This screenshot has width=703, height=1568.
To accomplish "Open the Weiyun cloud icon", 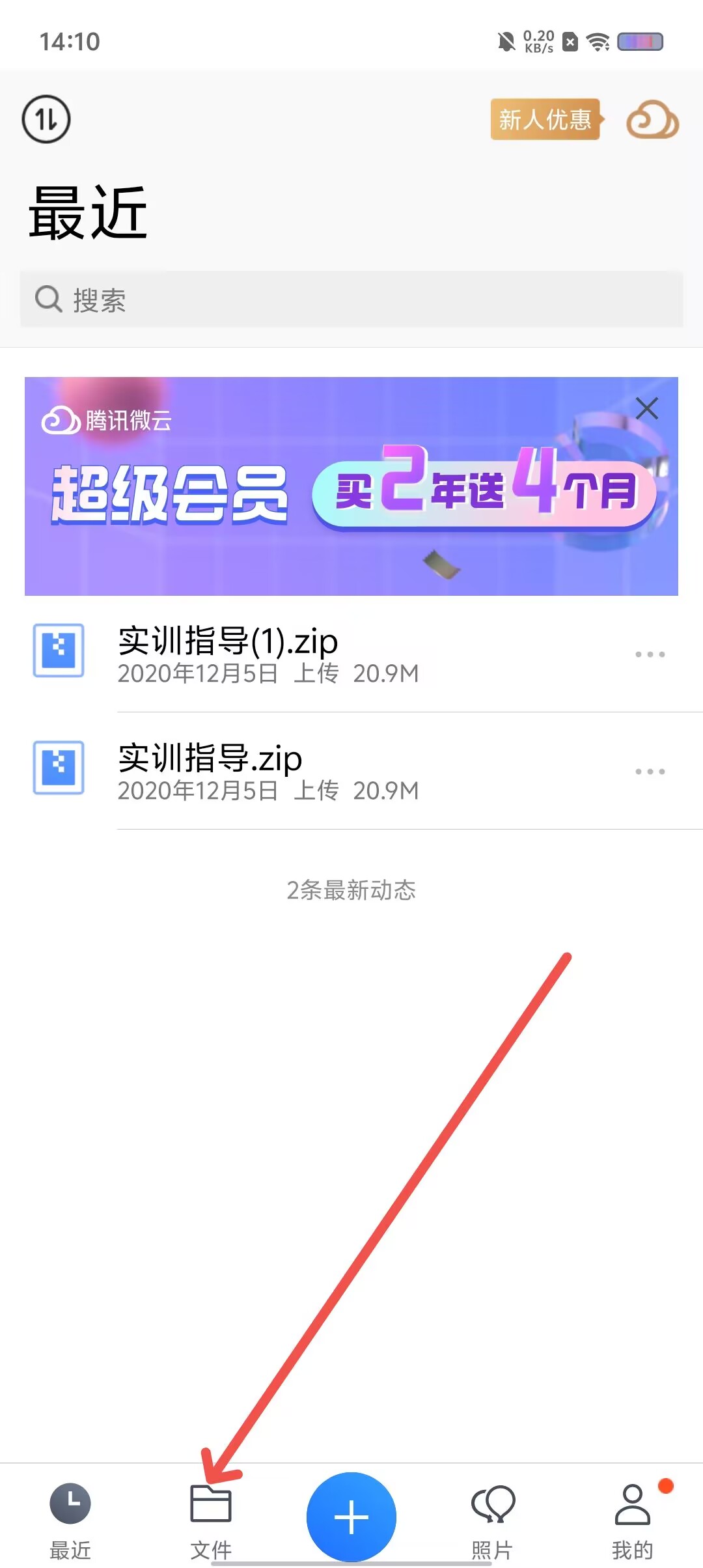I will point(652,120).
